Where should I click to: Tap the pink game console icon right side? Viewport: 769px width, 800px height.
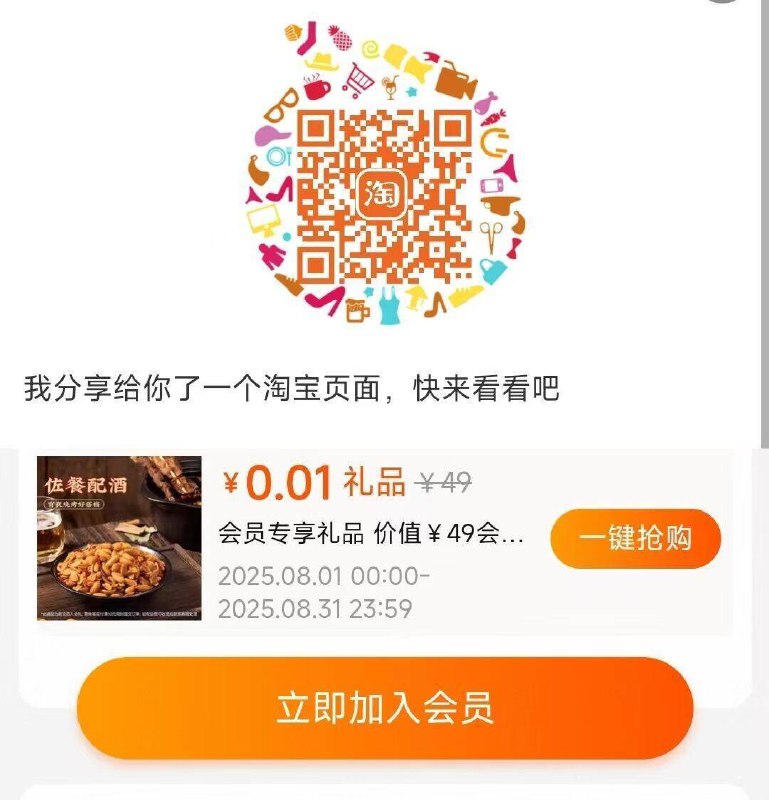(x=492, y=187)
